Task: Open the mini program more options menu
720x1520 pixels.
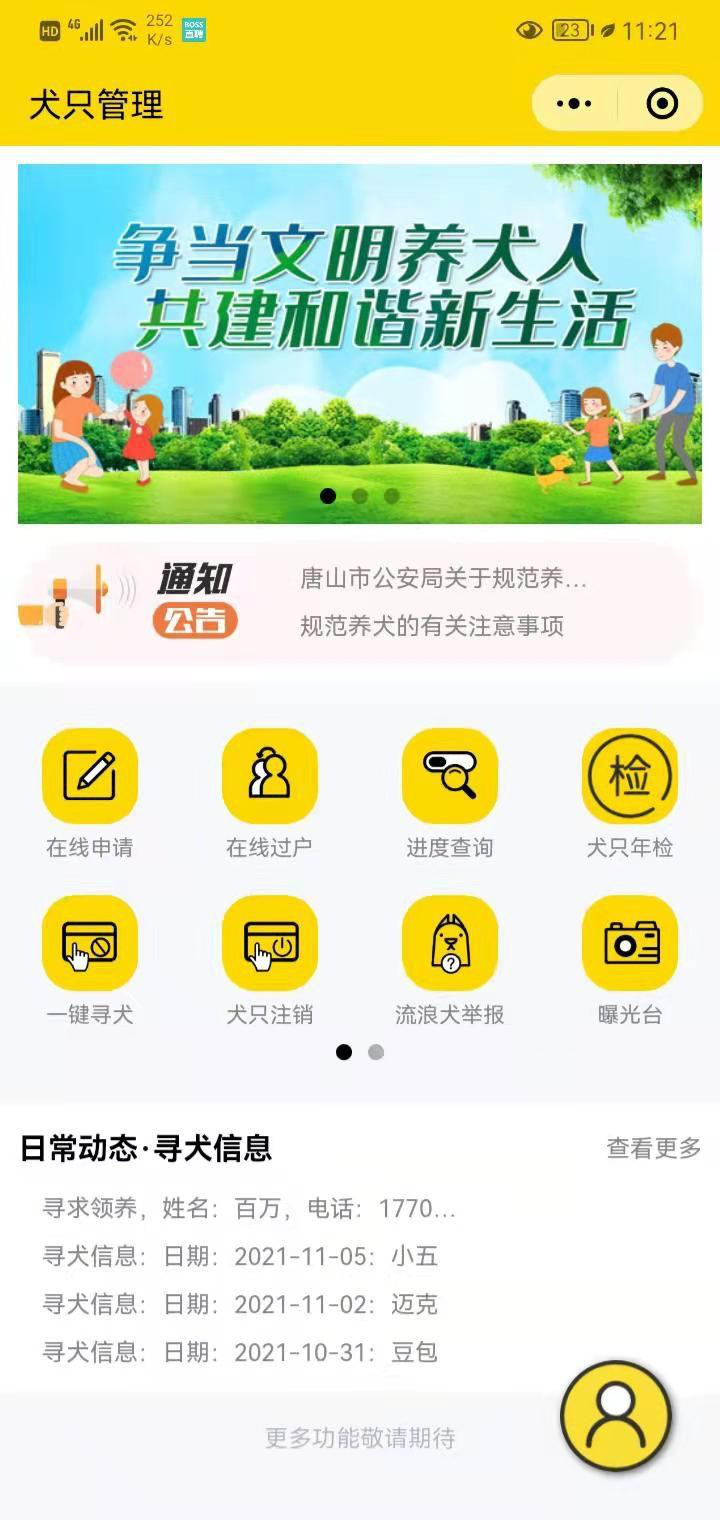Action: 574,103
